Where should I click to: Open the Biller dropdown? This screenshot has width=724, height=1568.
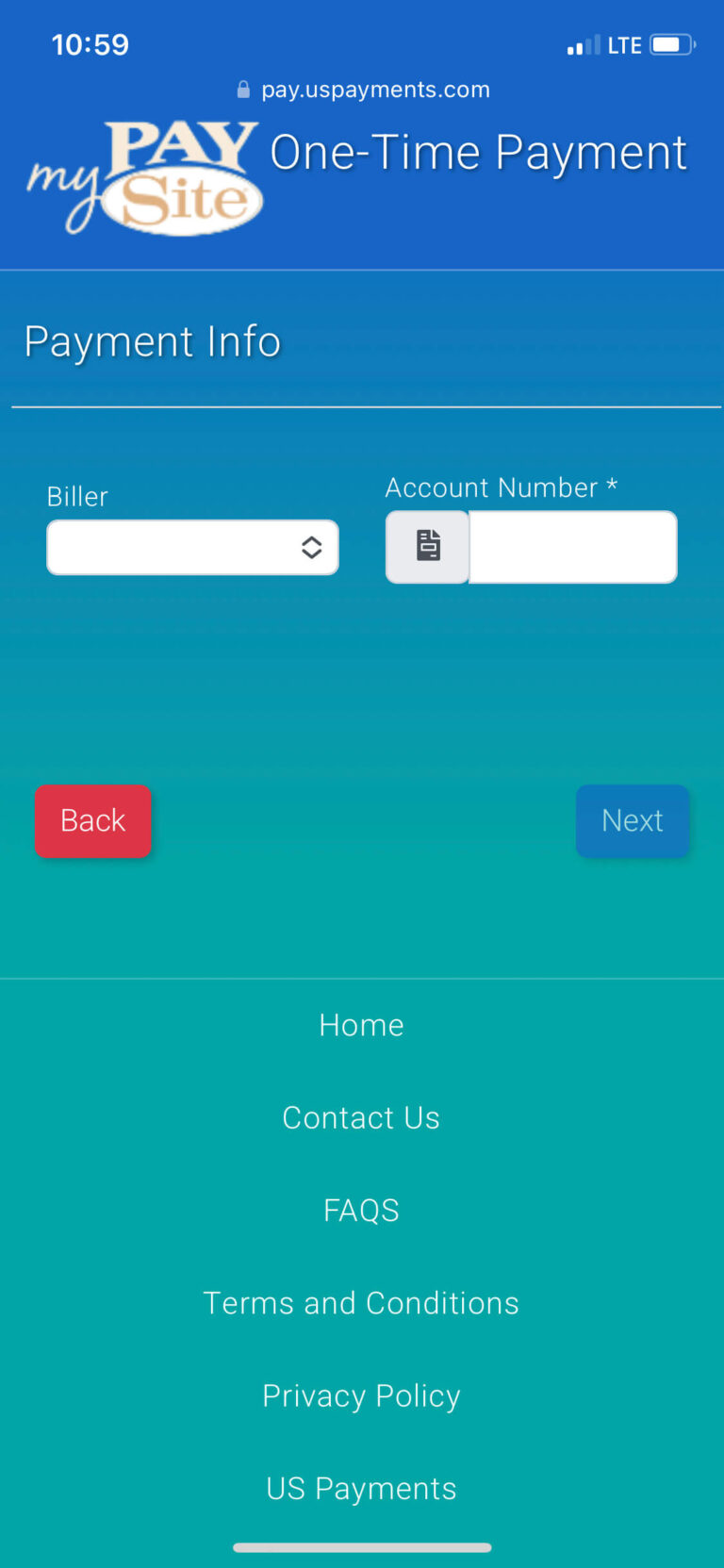click(192, 547)
